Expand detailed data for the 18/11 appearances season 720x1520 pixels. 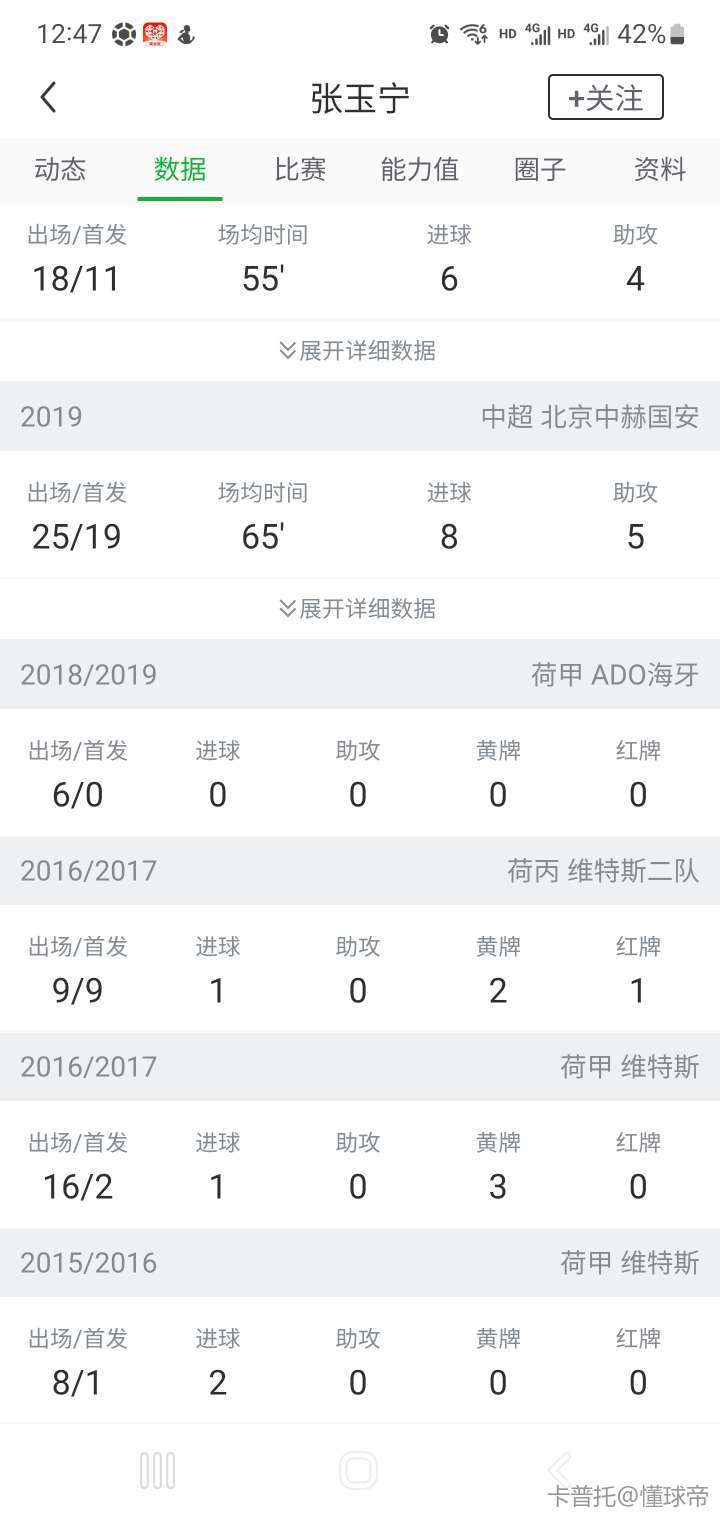click(358, 350)
